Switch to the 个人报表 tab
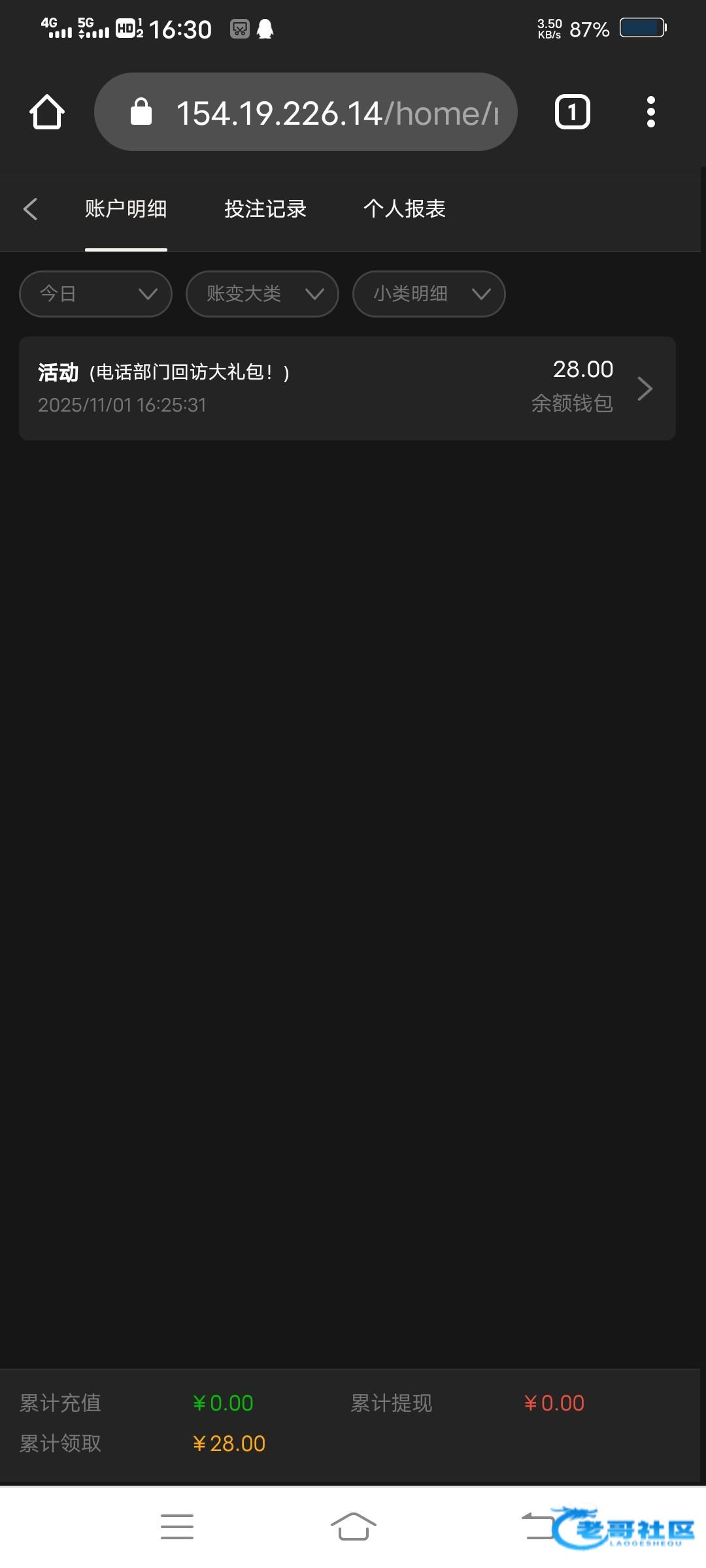This screenshot has height=1568, width=706. 405,209
